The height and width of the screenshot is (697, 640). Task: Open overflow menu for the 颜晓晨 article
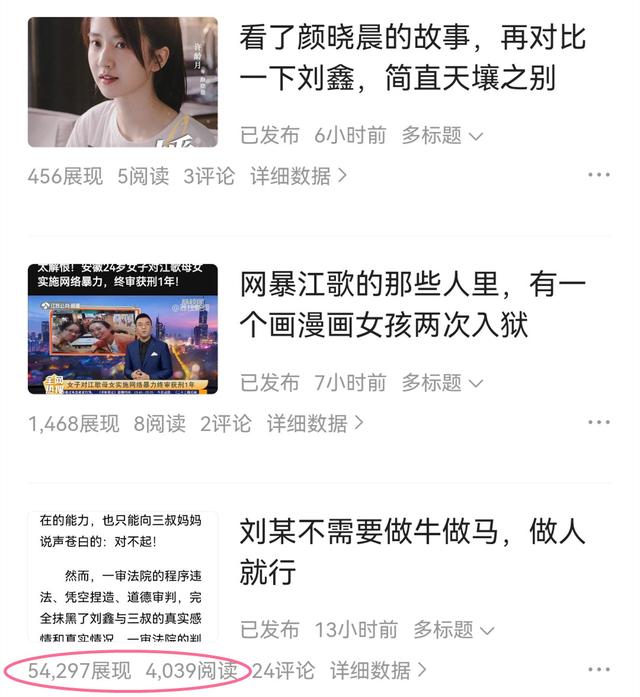(x=598, y=176)
